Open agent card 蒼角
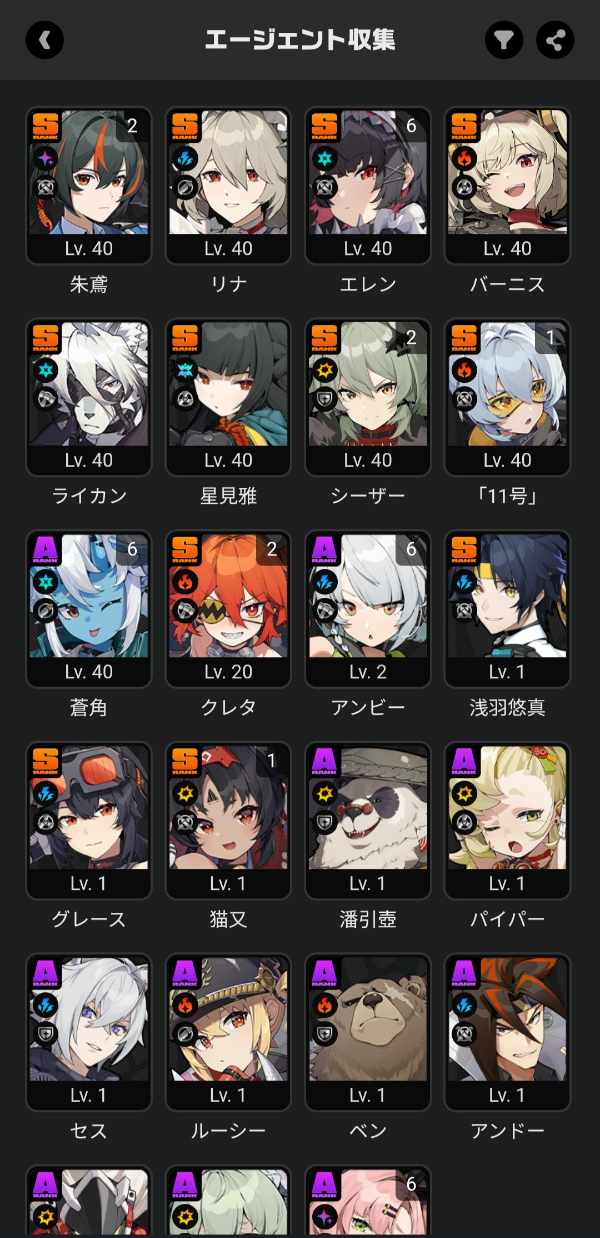Image resolution: width=600 pixels, height=1238 pixels. tap(88, 608)
